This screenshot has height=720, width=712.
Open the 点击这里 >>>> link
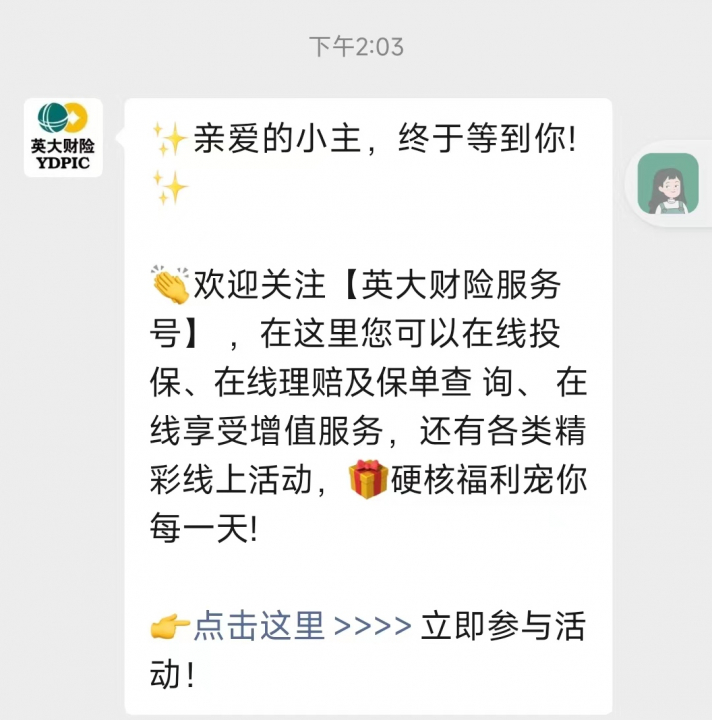click(x=302, y=626)
